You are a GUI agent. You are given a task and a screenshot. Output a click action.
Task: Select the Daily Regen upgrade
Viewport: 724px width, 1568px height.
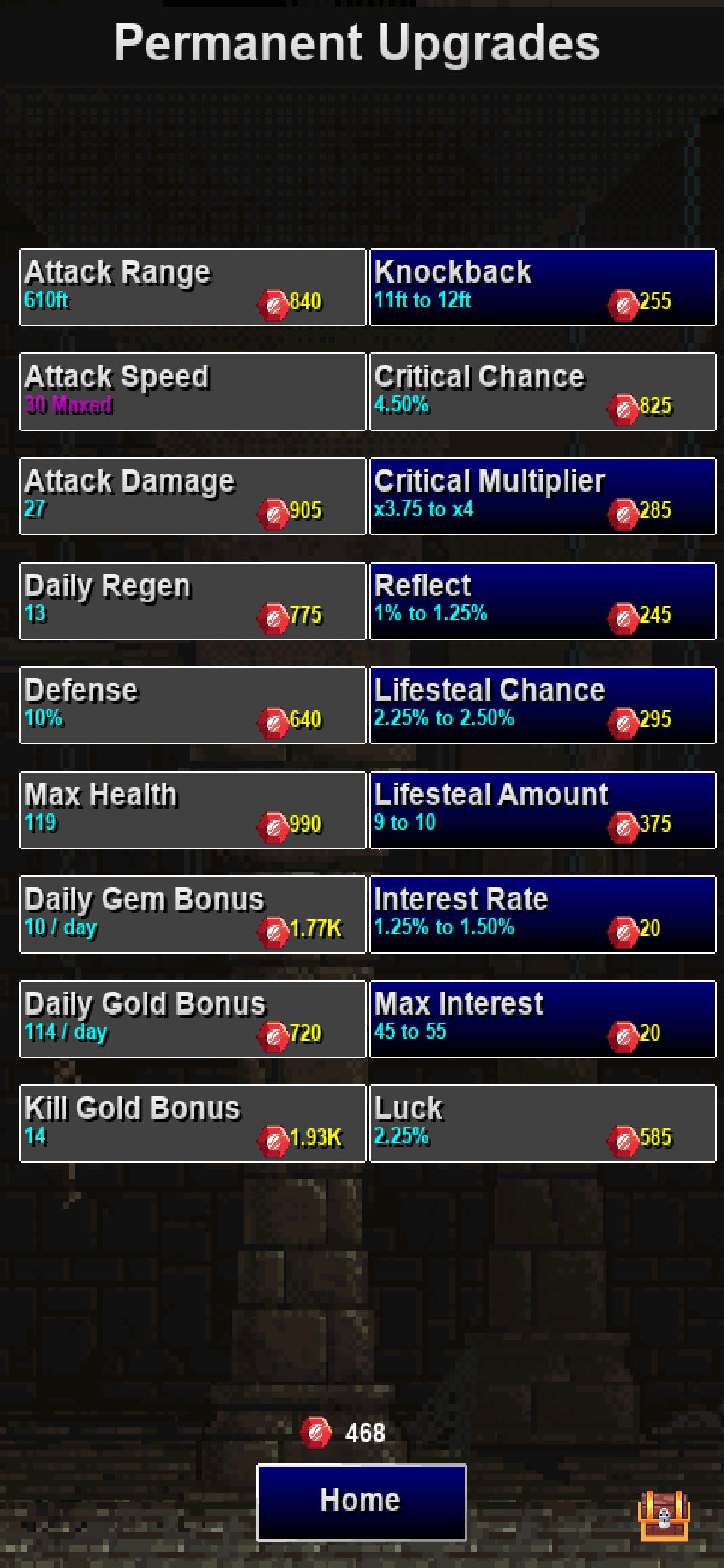pos(192,600)
